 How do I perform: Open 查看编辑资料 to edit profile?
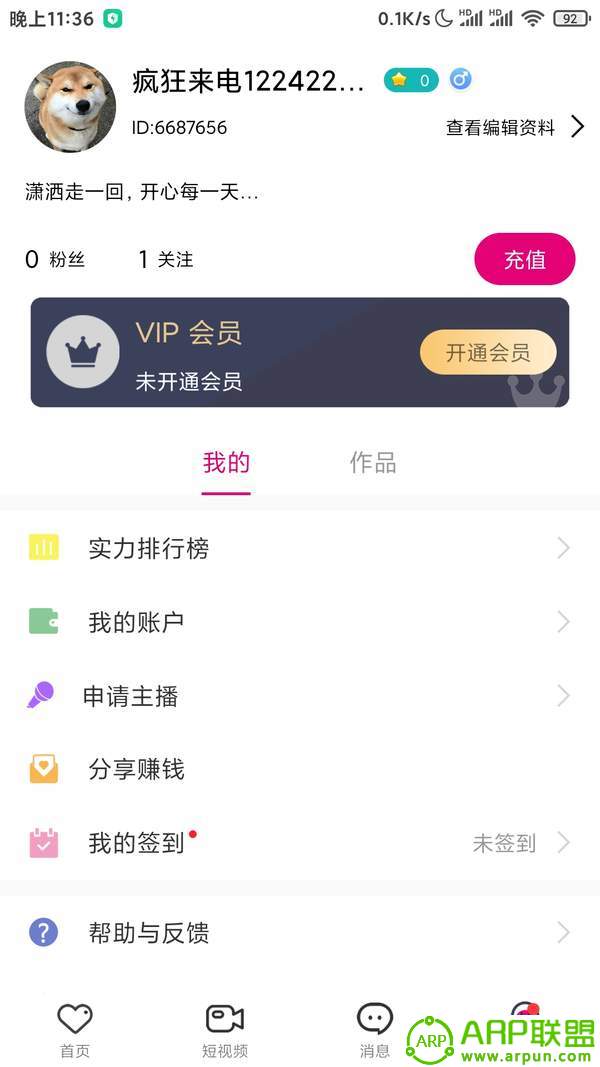pos(515,127)
